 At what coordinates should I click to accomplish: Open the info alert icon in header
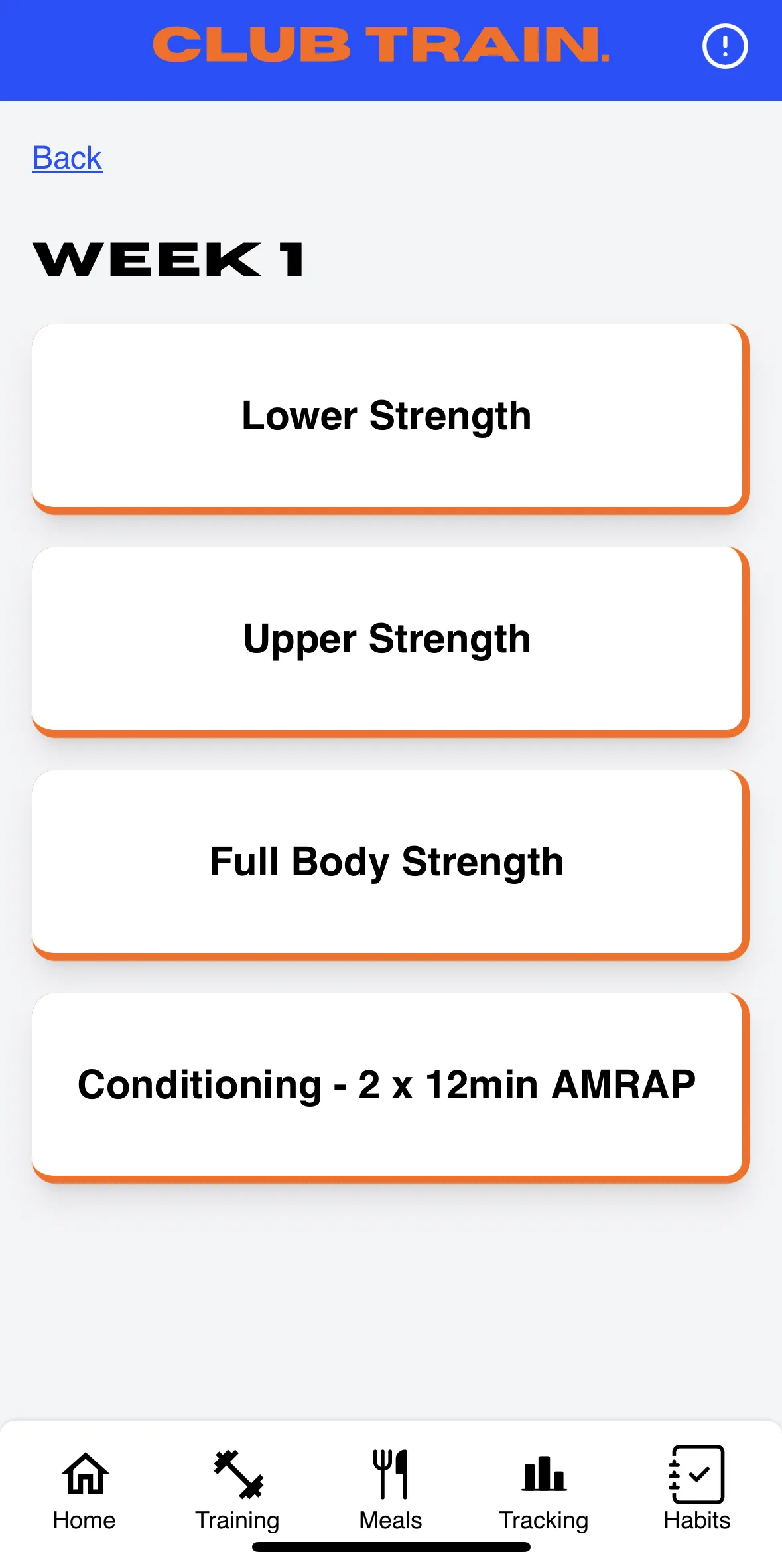pyautogui.click(x=725, y=46)
